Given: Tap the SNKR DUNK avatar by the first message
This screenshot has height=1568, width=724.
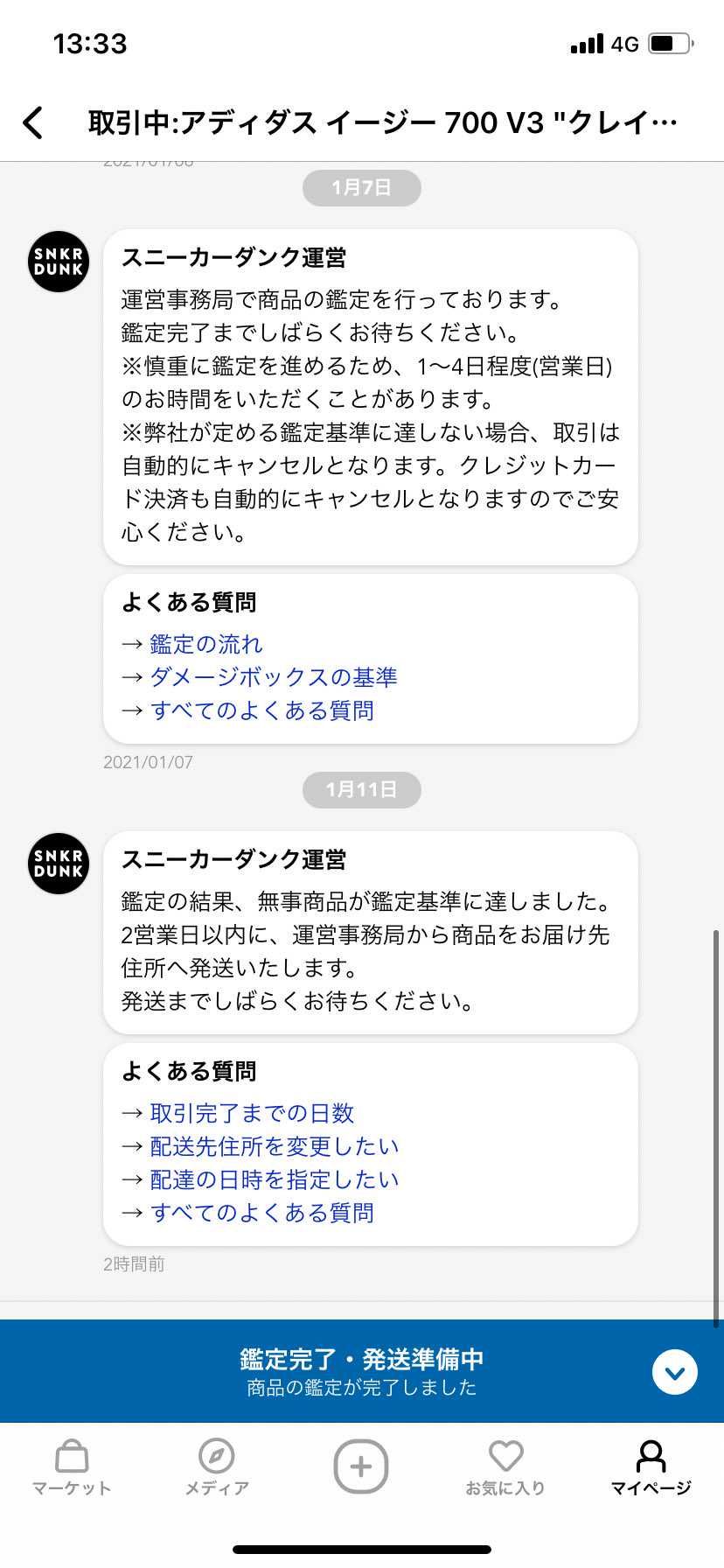Looking at the screenshot, I should coord(58,262).
